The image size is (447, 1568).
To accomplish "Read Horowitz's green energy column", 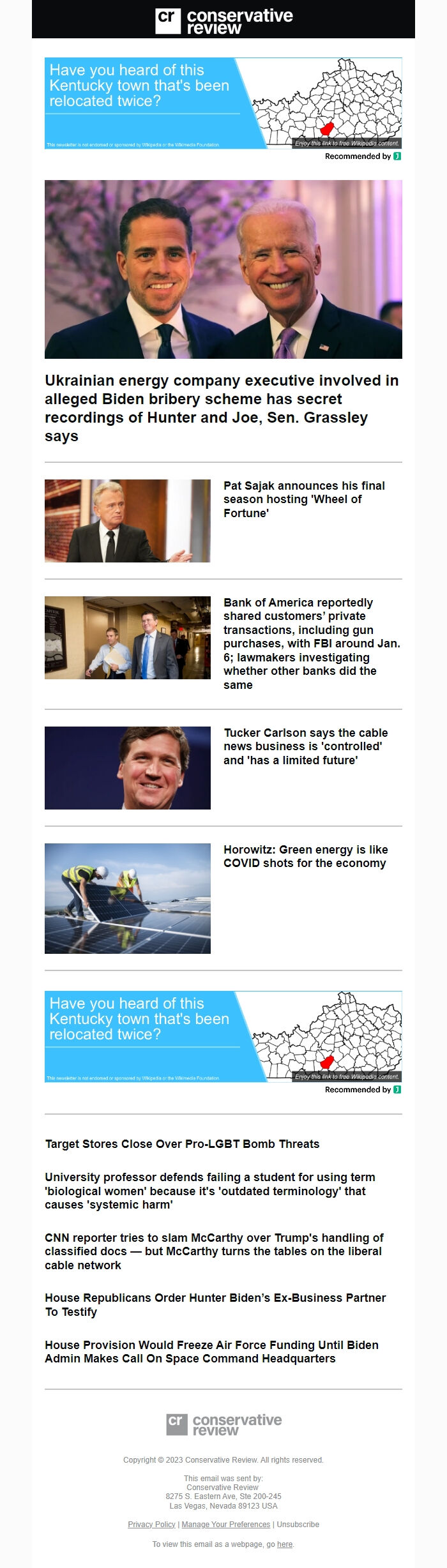I will click(305, 856).
